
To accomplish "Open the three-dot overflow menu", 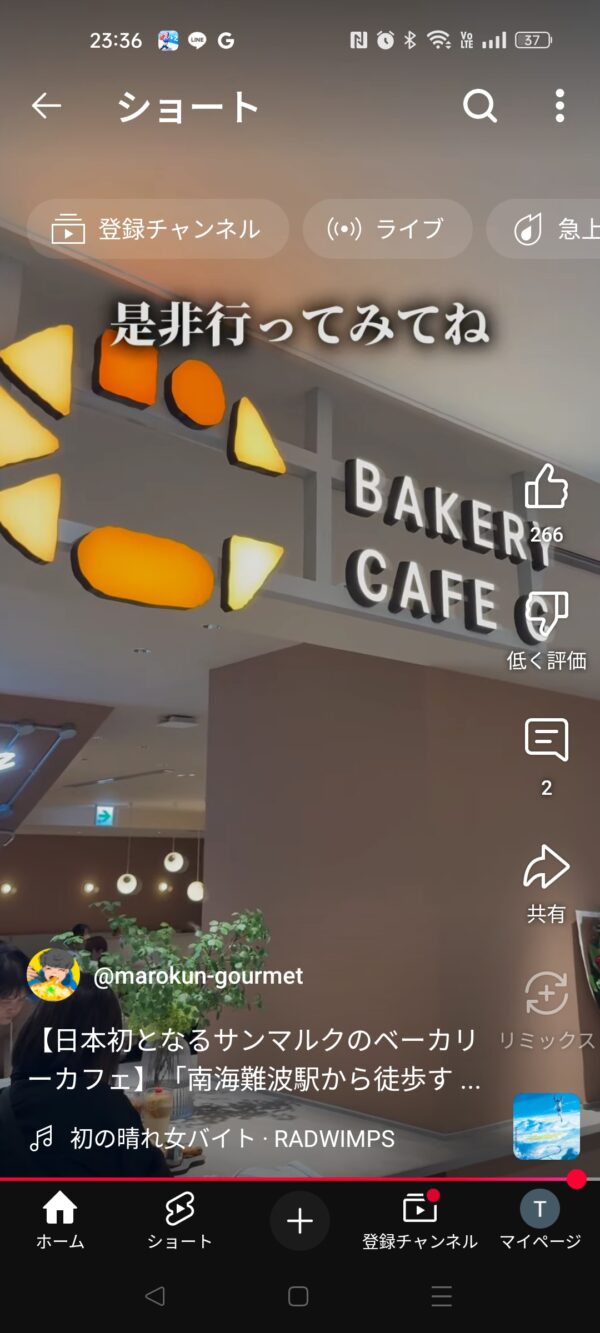I will tap(560, 106).
